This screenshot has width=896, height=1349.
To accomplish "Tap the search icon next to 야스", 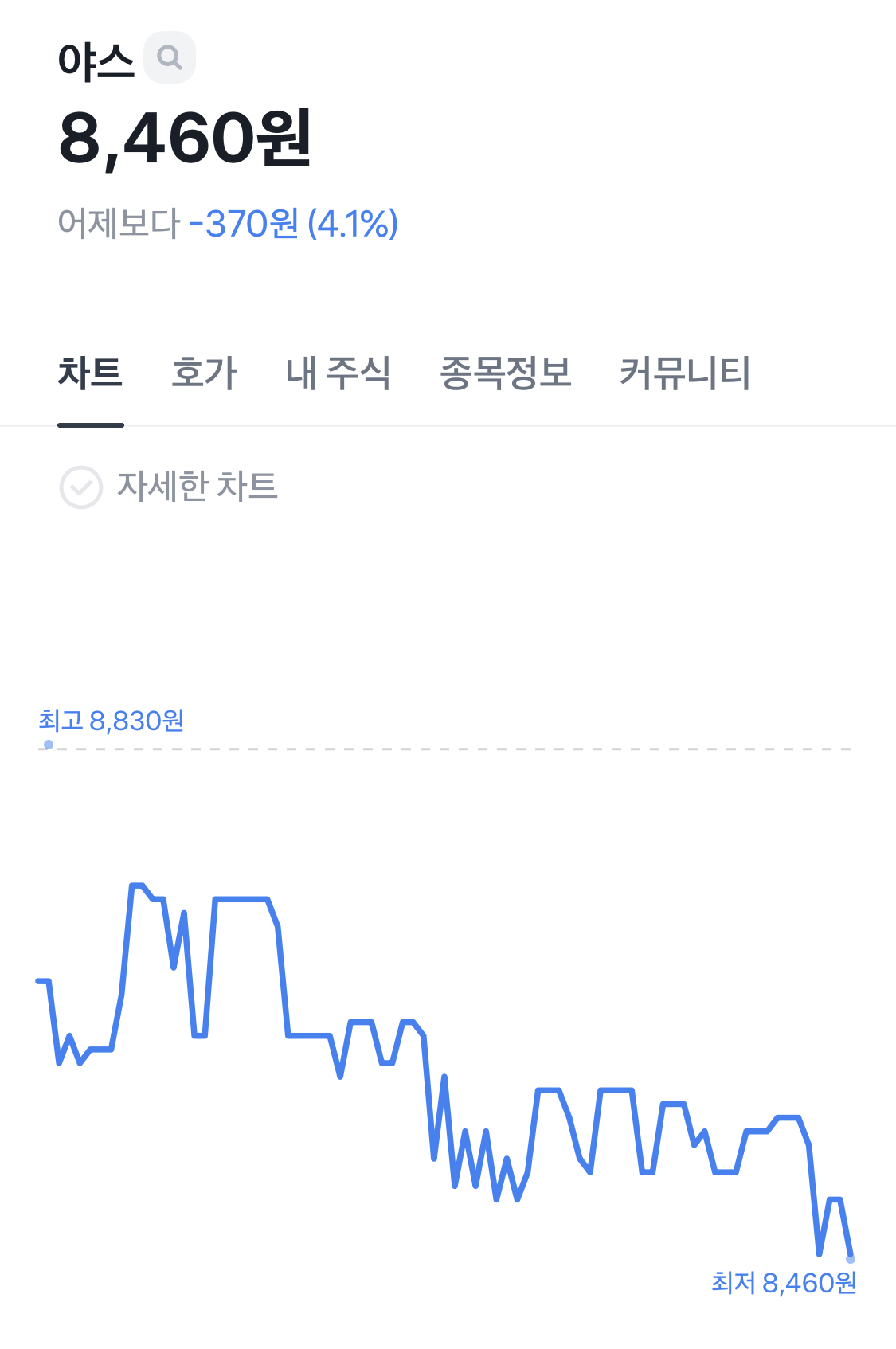I will (x=169, y=57).
